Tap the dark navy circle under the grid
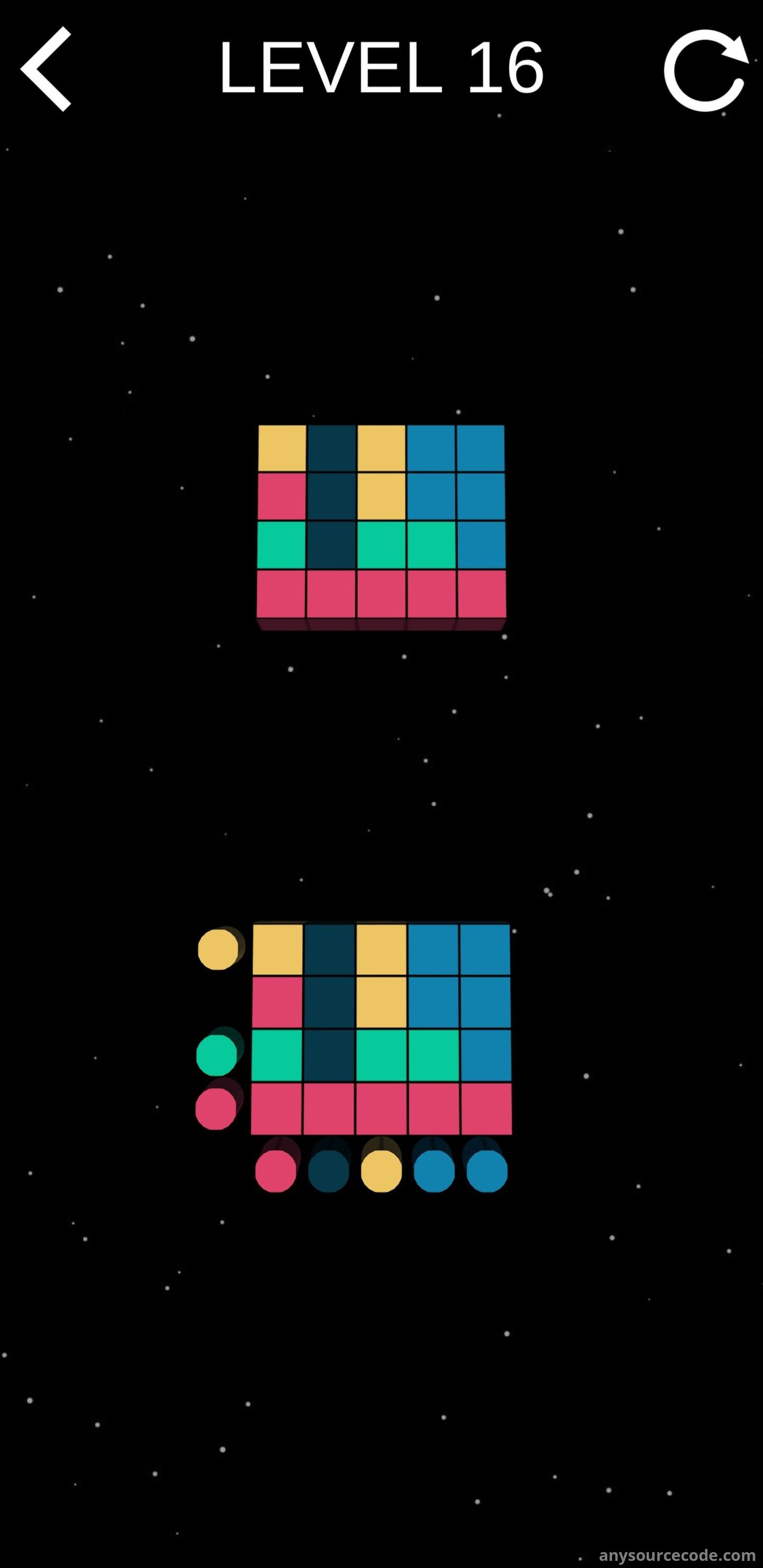 (328, 1170)
